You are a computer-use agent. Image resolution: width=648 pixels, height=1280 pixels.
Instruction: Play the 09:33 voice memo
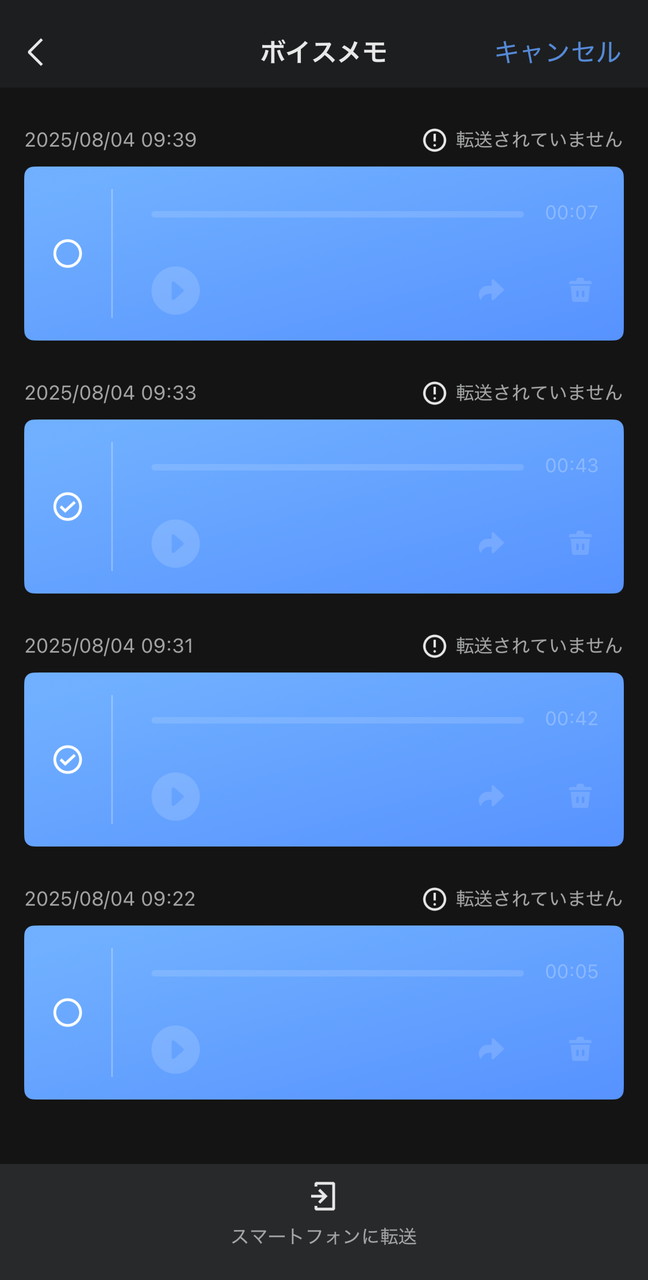pyautogui.click(x=176, y=544)
